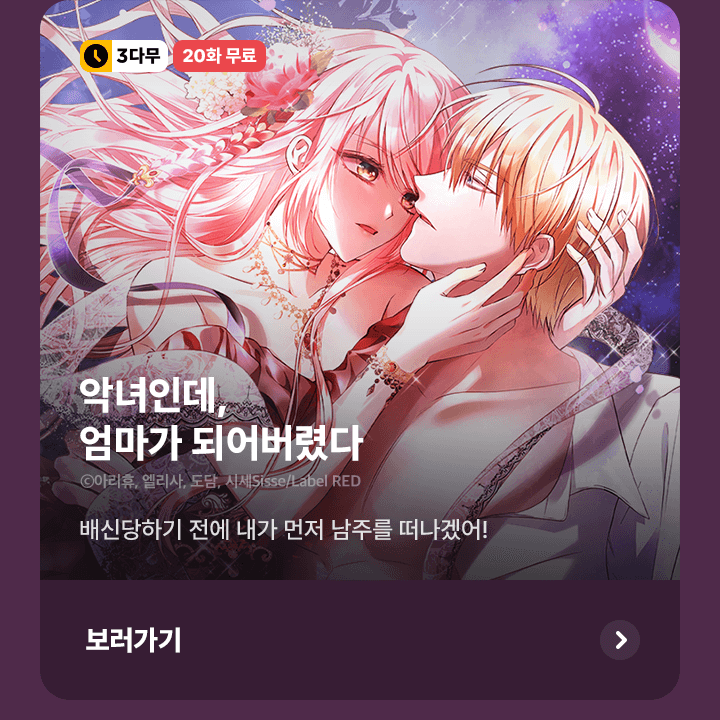Tap the 보러가기 button

360,640
